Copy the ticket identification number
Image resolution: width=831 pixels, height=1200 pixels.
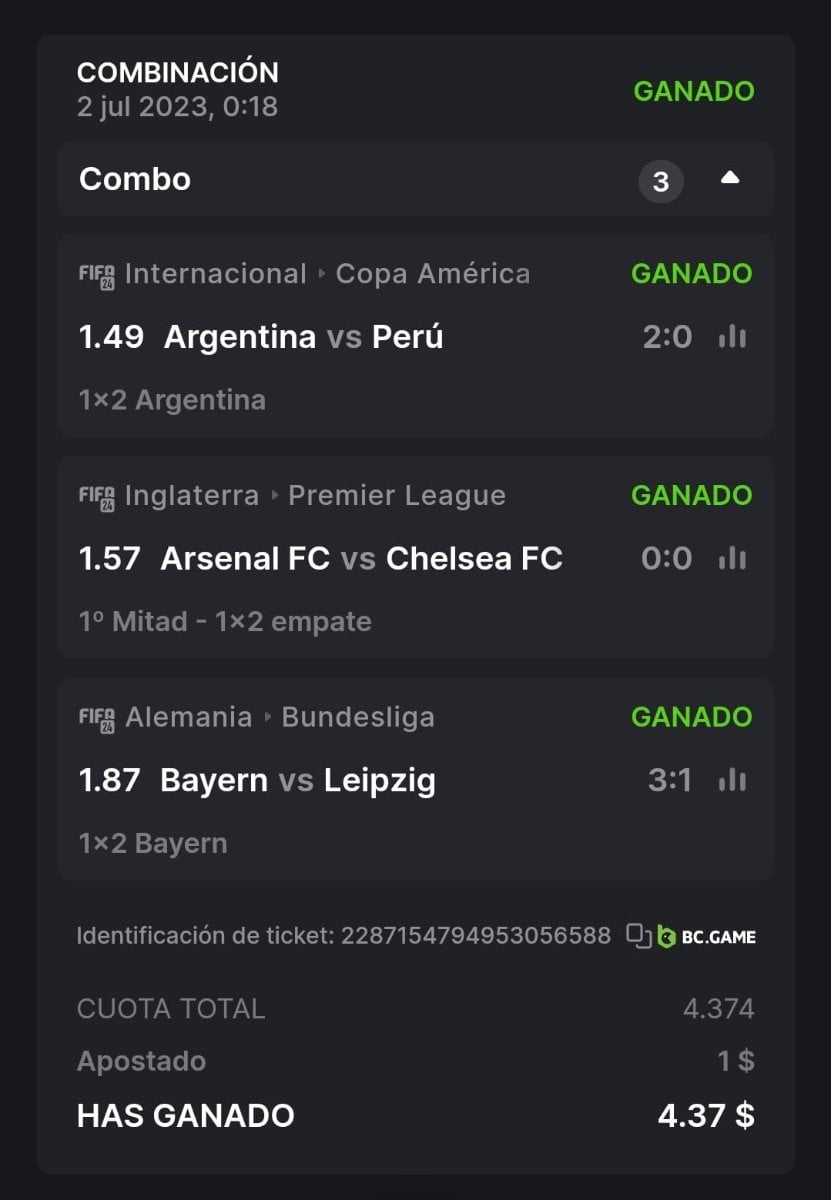[638, 936]
